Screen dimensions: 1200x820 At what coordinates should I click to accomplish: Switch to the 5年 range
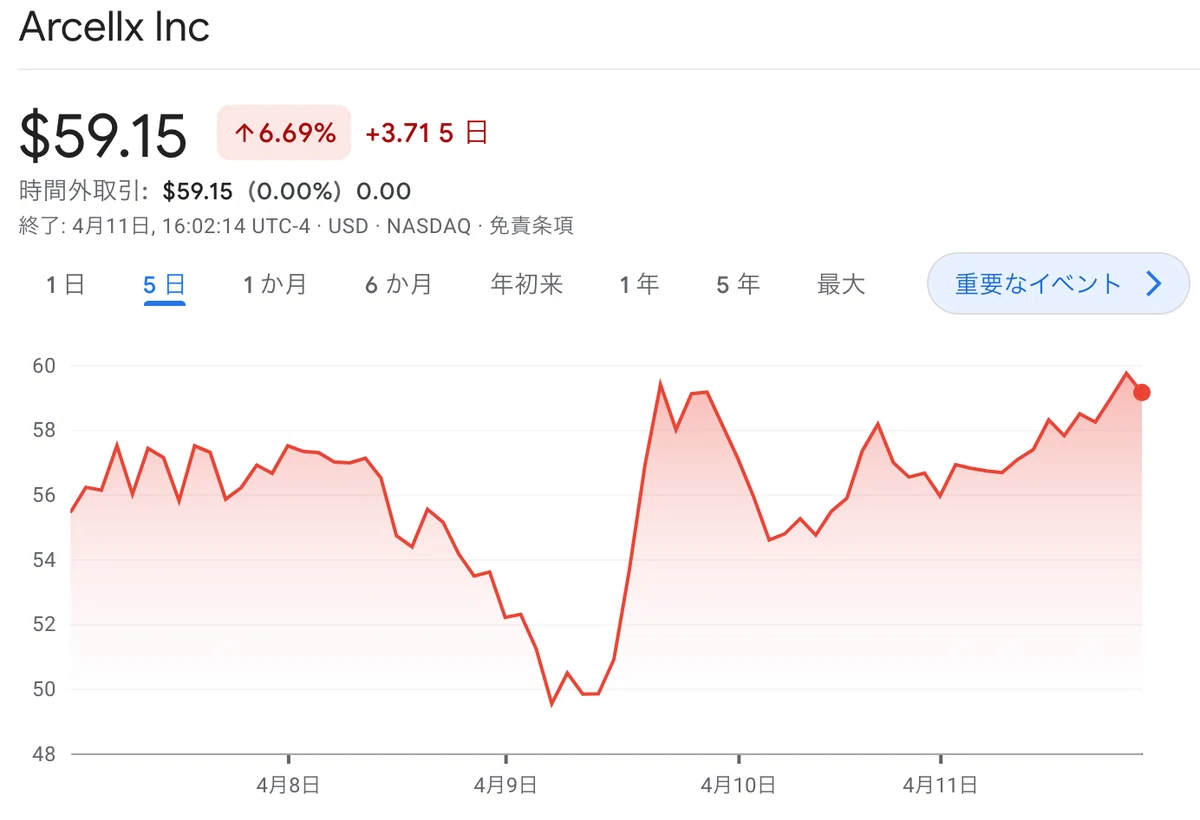pyautogui.click(x=738, y=285)
